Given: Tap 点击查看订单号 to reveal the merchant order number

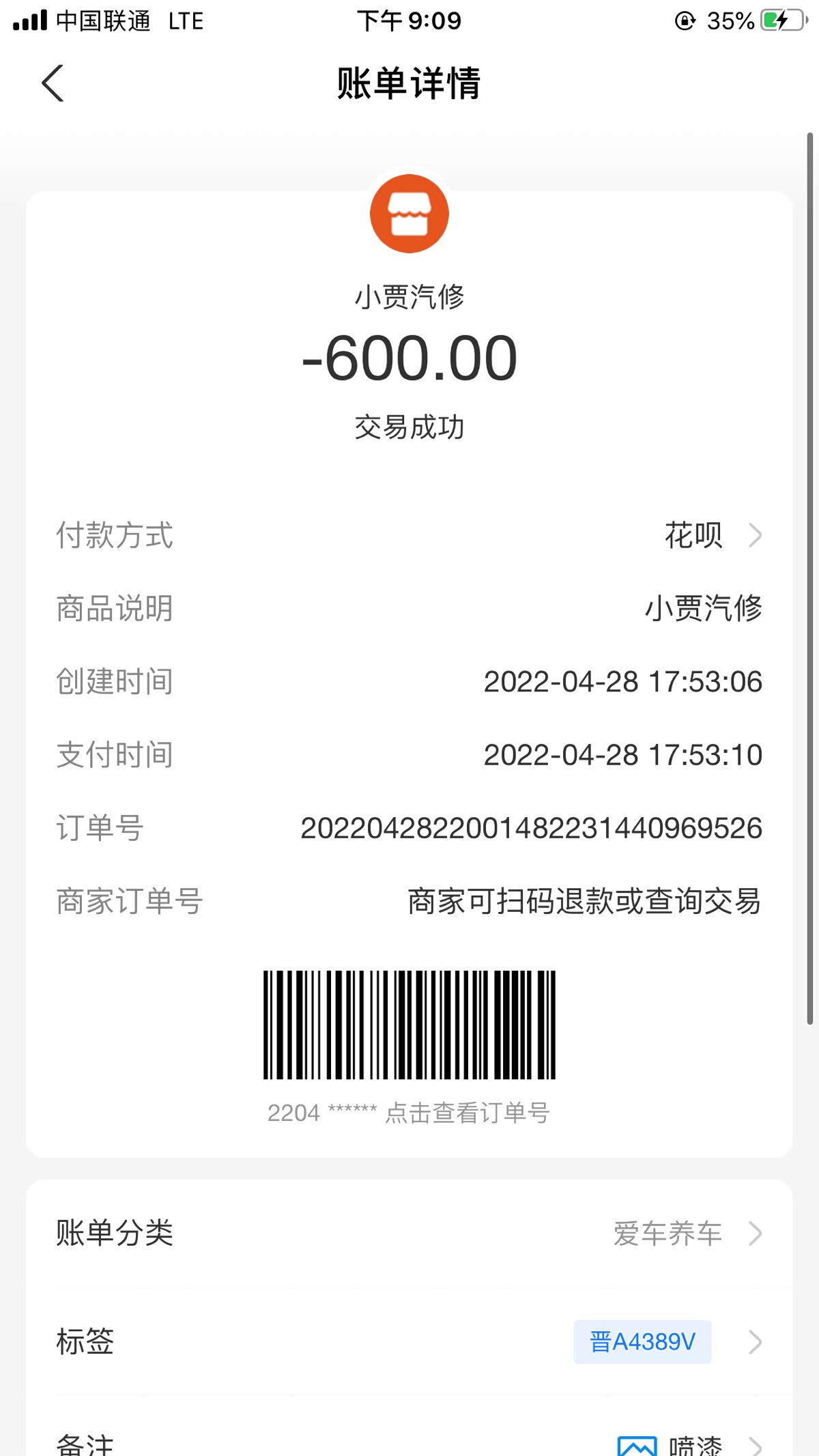Looking at the screenshot, I should click(x=467, y=1113).
